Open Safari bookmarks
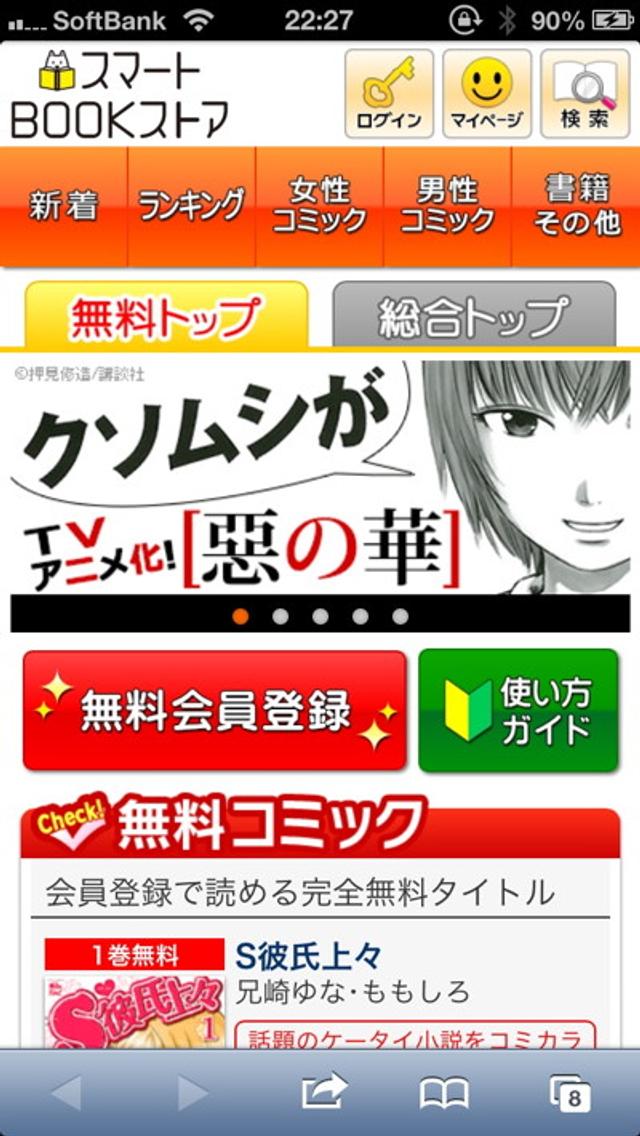640x1136 pixels. pos(444,1092)
